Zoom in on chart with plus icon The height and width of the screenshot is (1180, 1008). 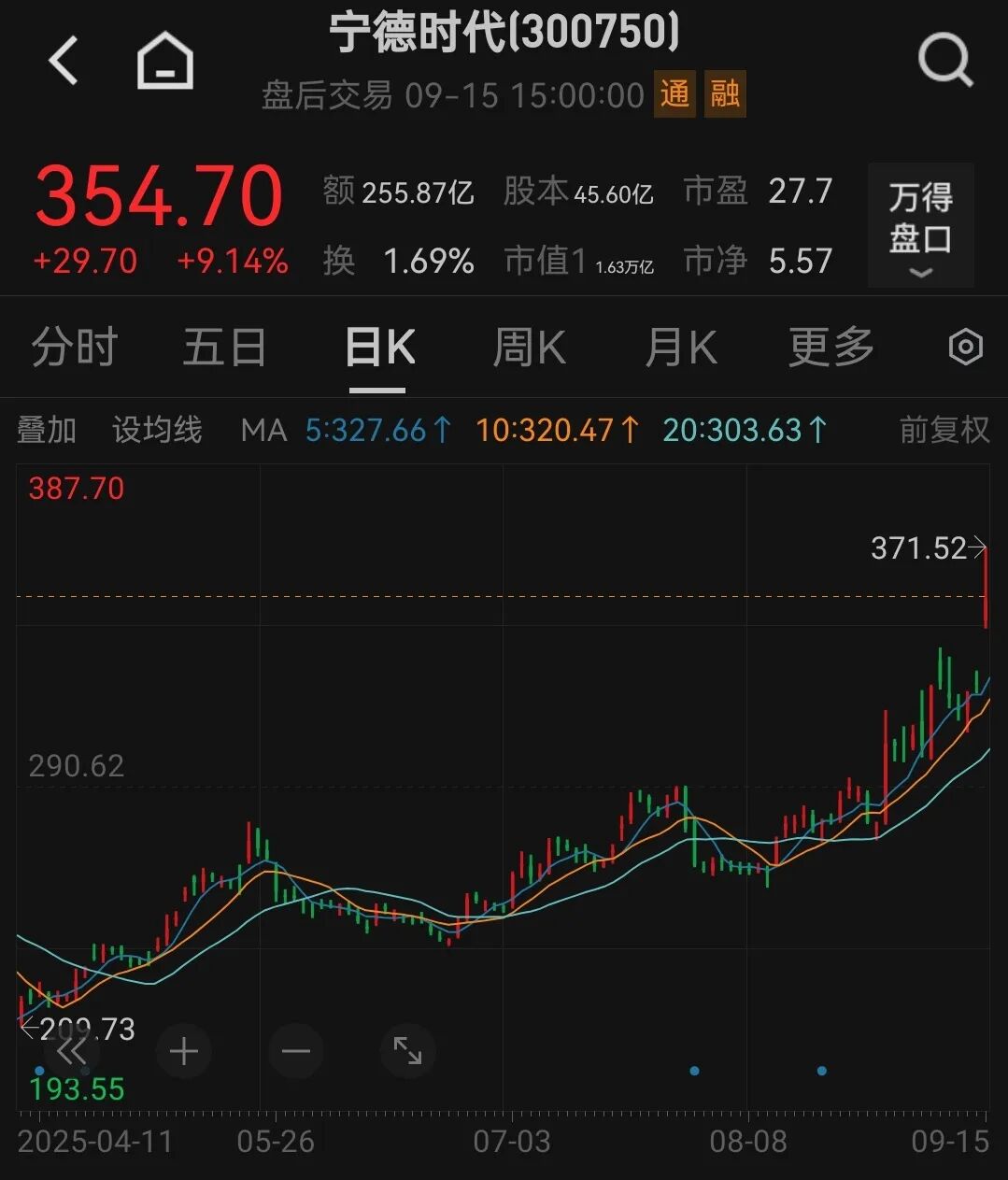(183, 1051)
